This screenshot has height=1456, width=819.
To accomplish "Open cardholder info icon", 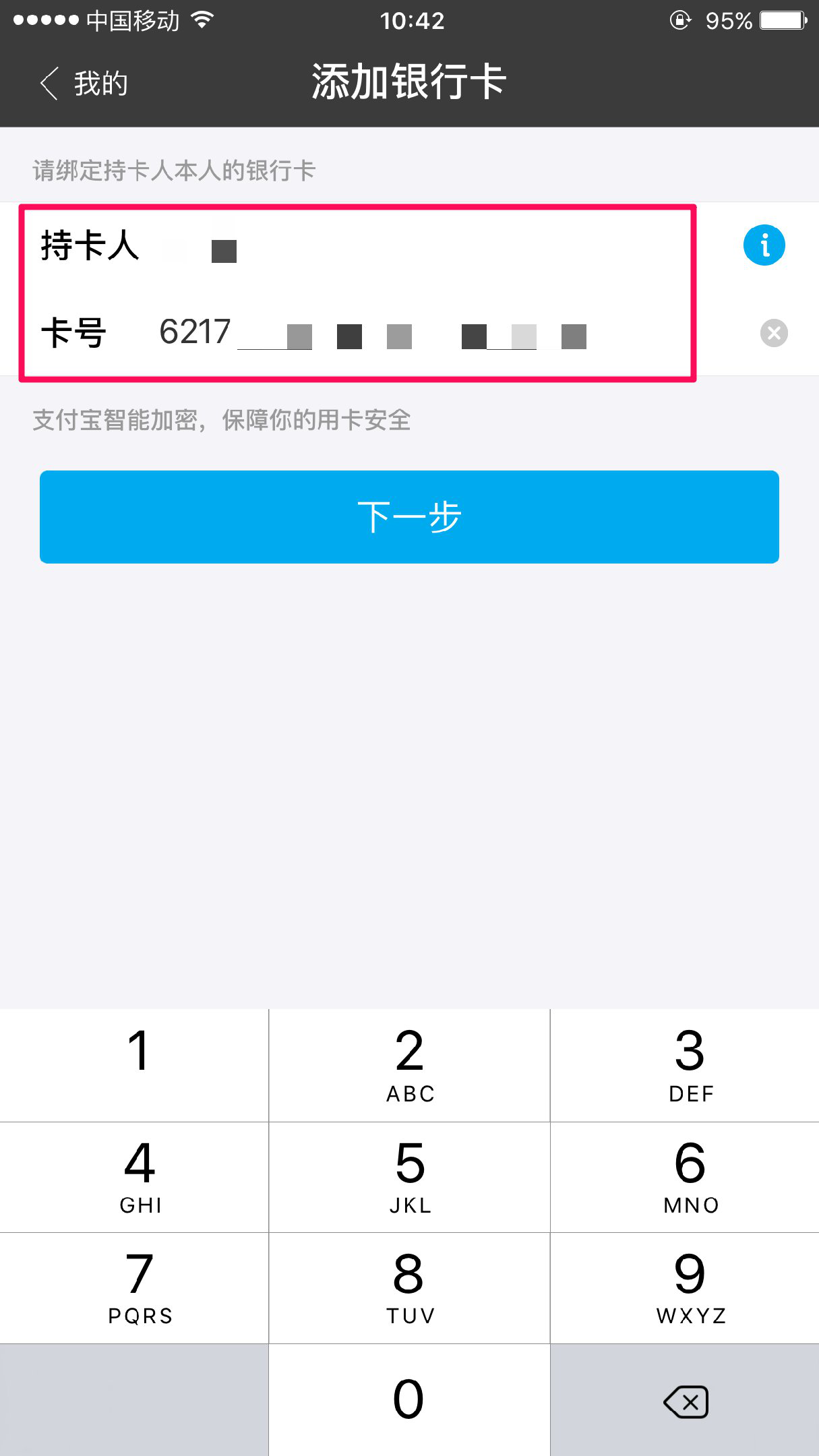I will tap(764, 245).
